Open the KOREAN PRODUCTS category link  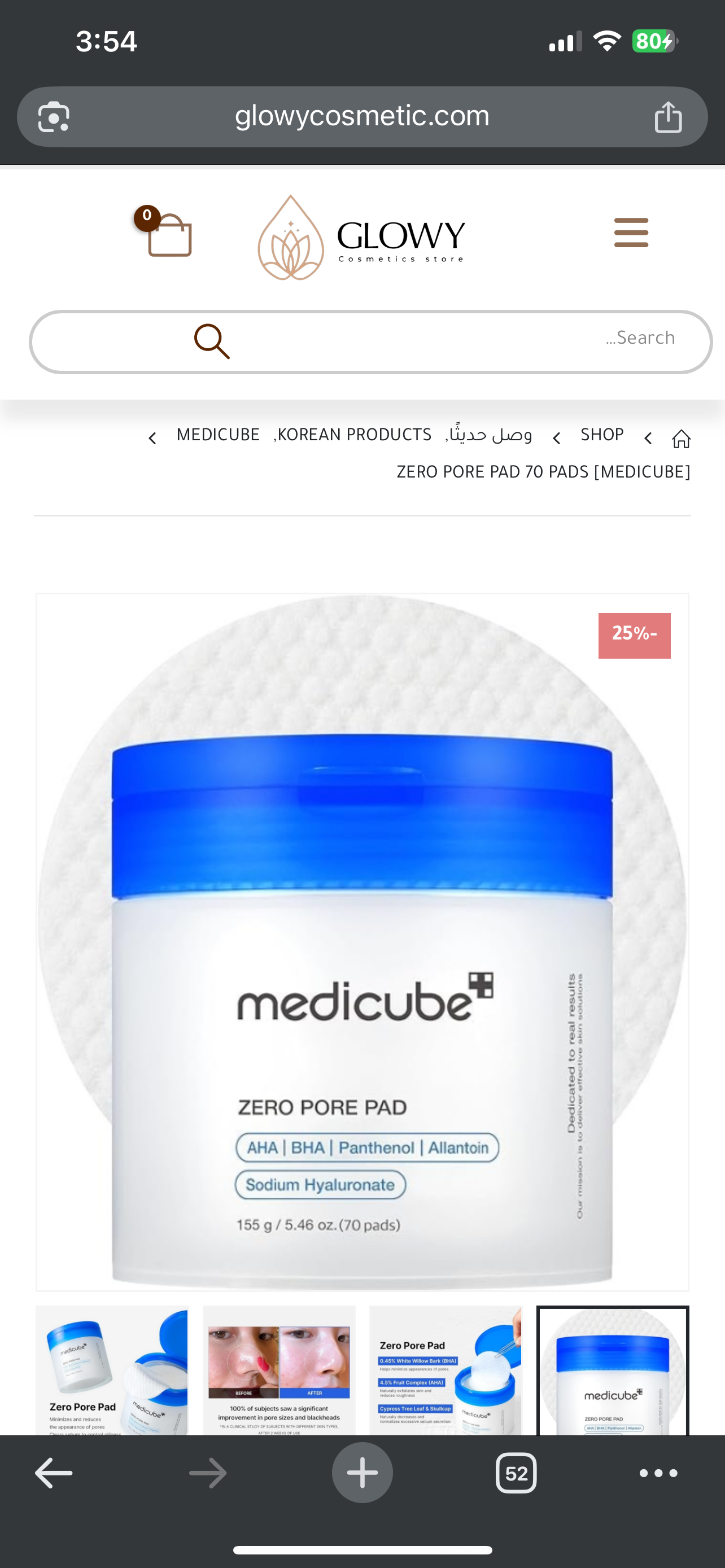click(x=354, y=435)
